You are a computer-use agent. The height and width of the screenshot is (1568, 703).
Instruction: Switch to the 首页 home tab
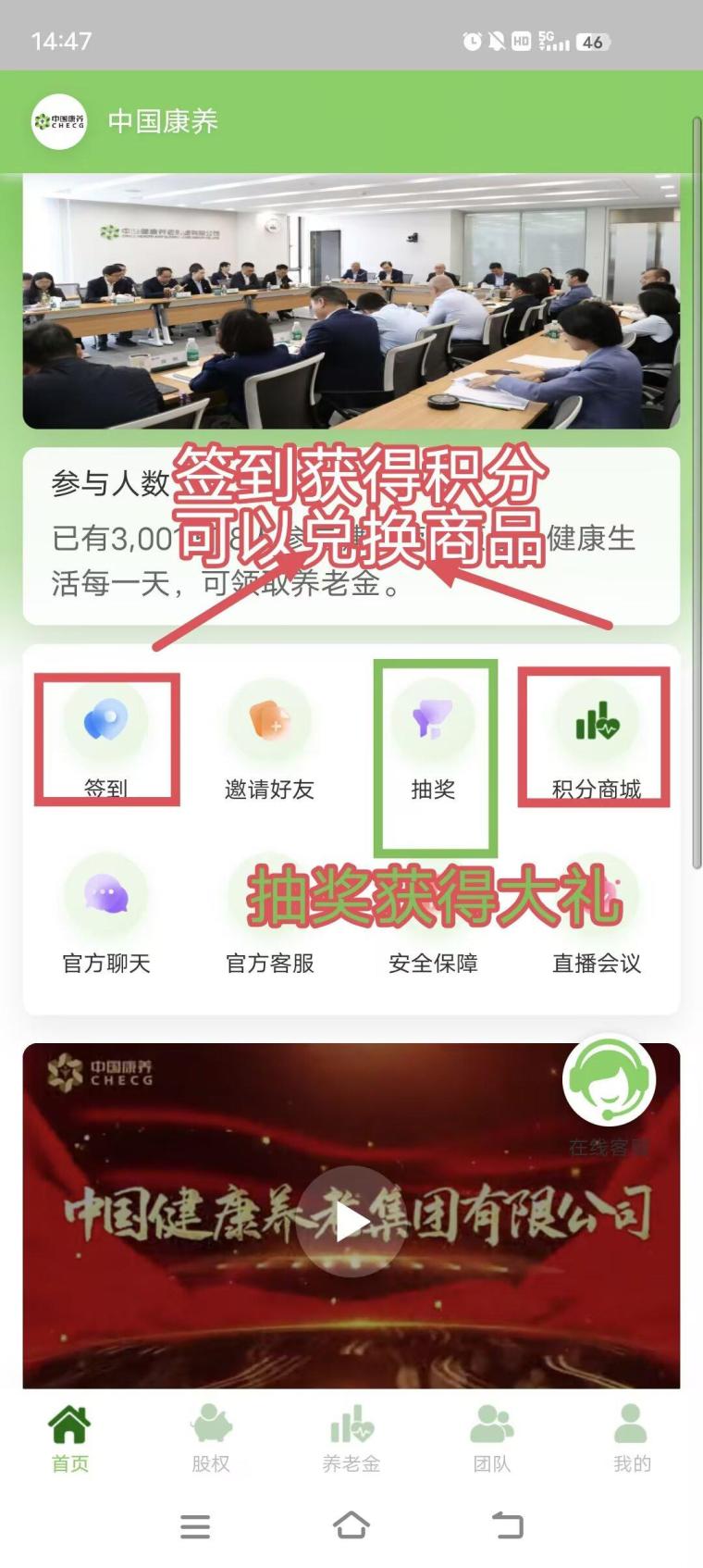click(69, 1437)
